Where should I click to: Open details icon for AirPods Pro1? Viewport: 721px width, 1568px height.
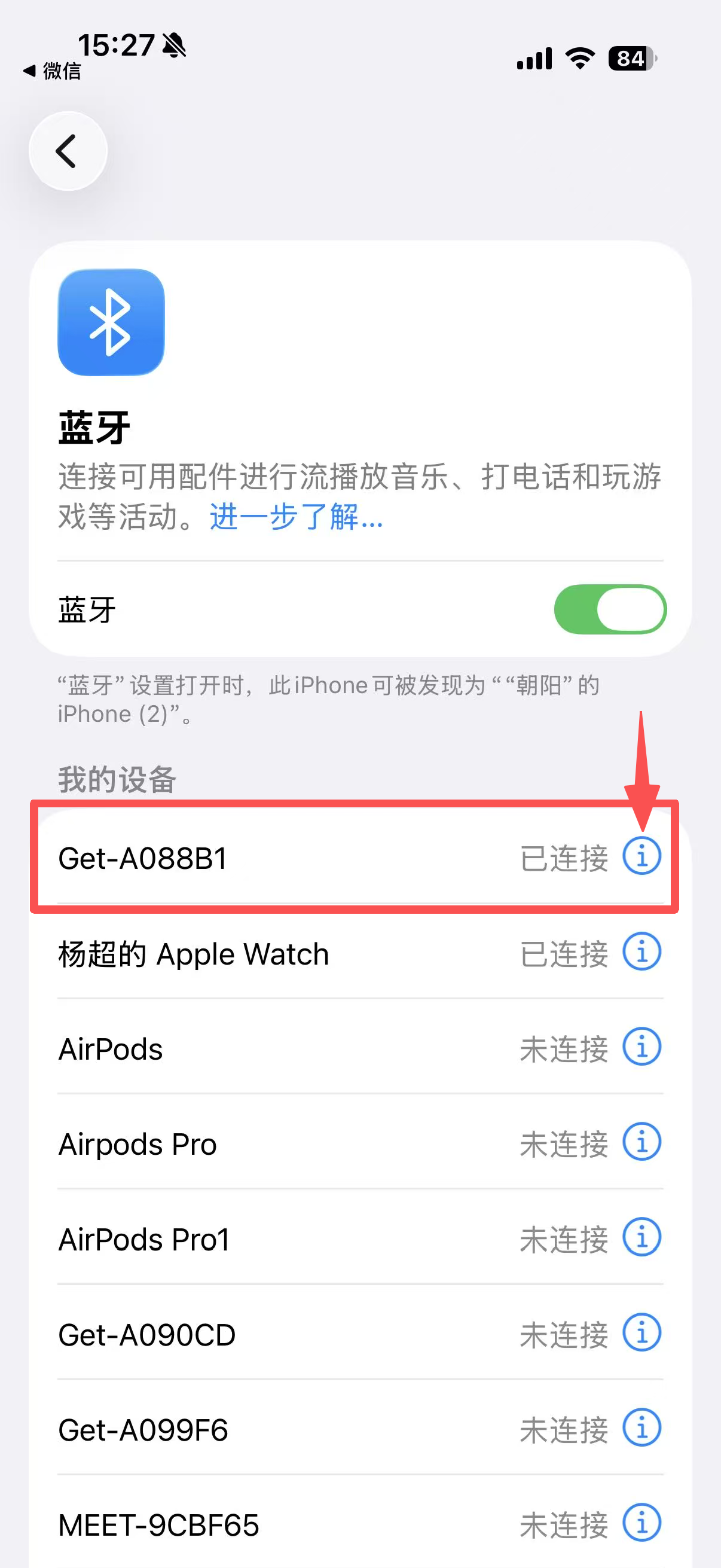[x=641, y=1237]
